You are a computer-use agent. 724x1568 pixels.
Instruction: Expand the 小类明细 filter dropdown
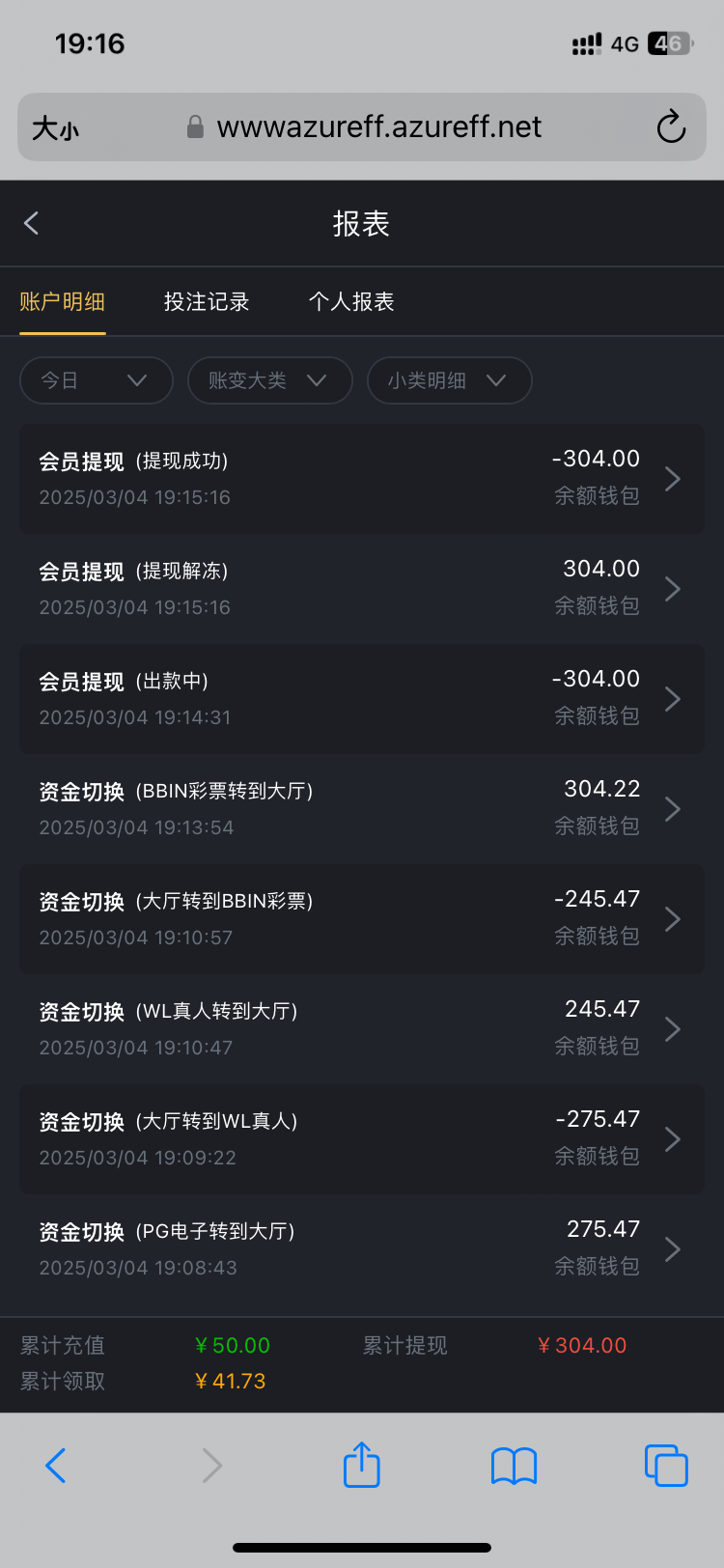coord(449,380)
